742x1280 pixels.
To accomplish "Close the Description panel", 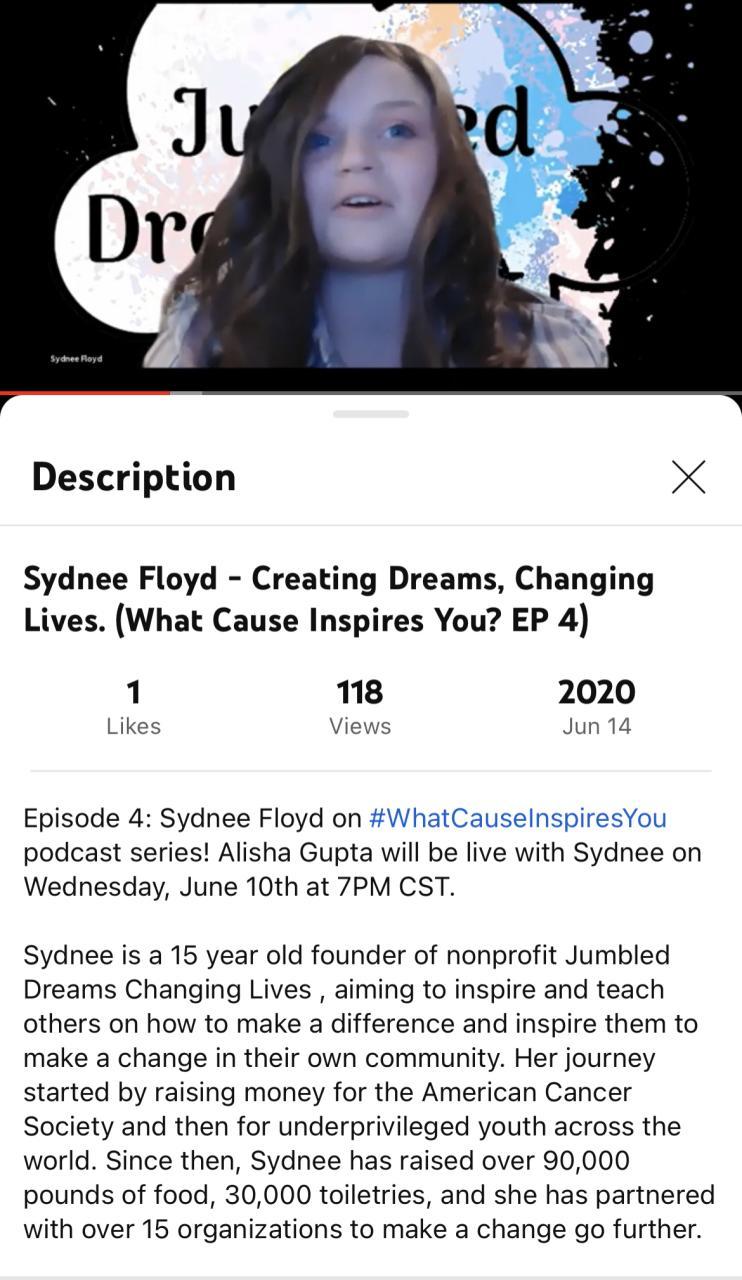I will click(x=688, y=477).
